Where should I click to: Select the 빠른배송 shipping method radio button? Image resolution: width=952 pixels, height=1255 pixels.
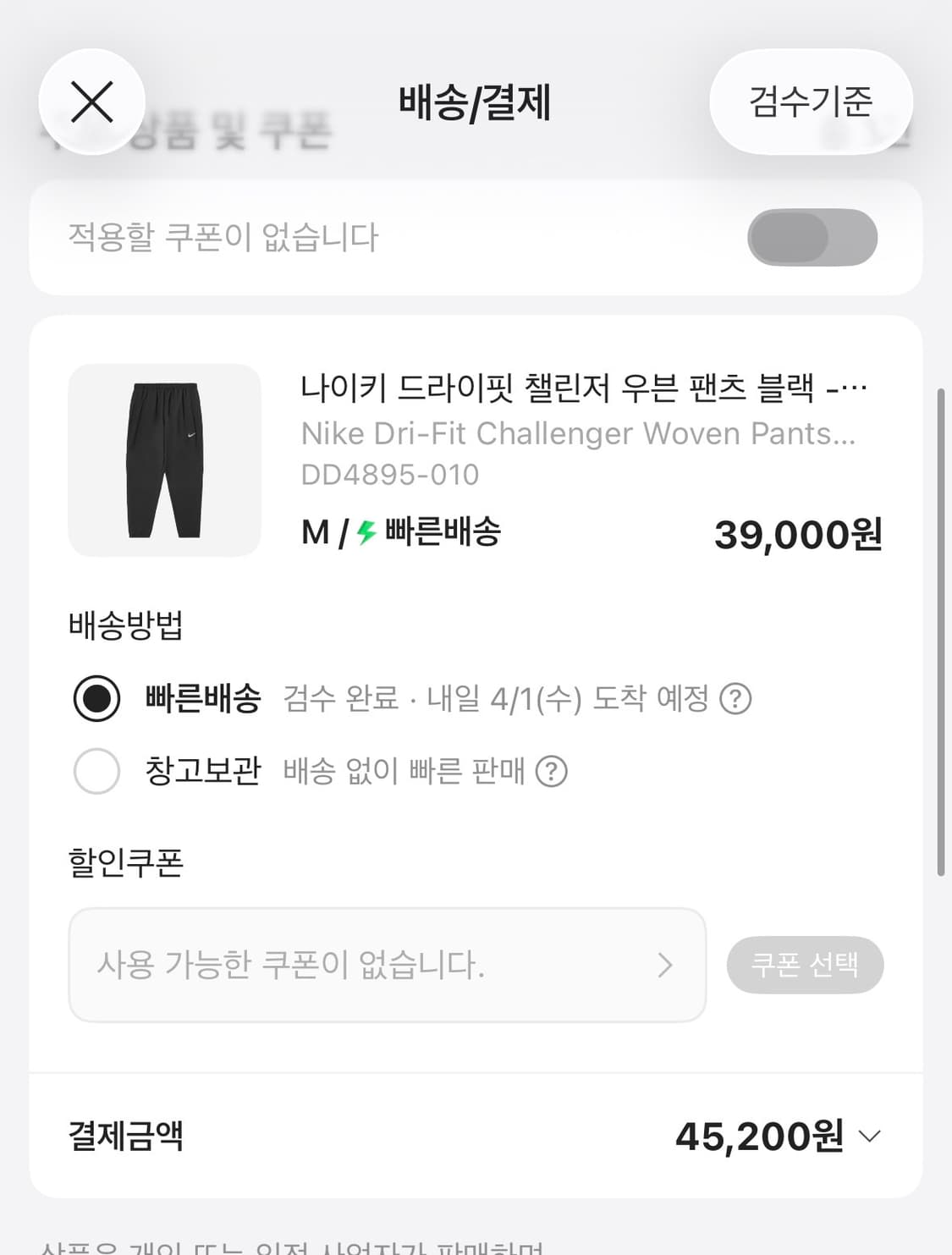click(96, 700)
